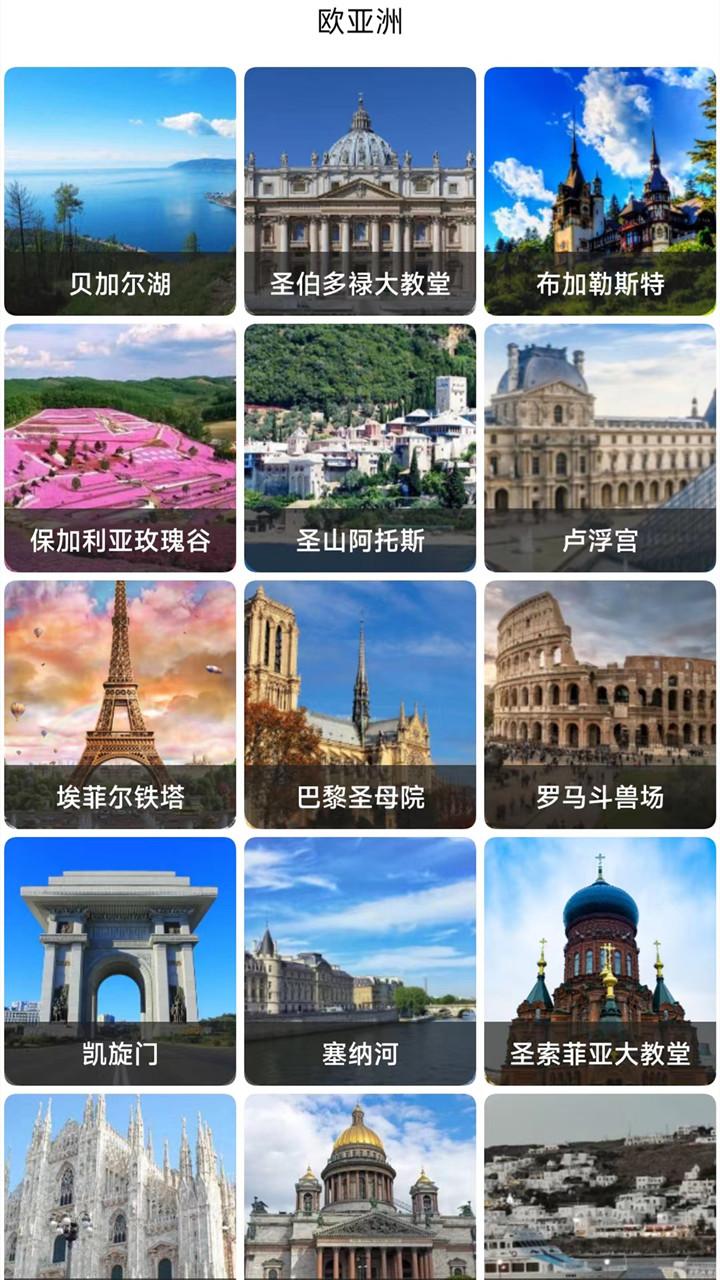Click the 埃菲尔铁塔 label text
The height and width of the screenshot is (1280, 720).
point(120,797)
